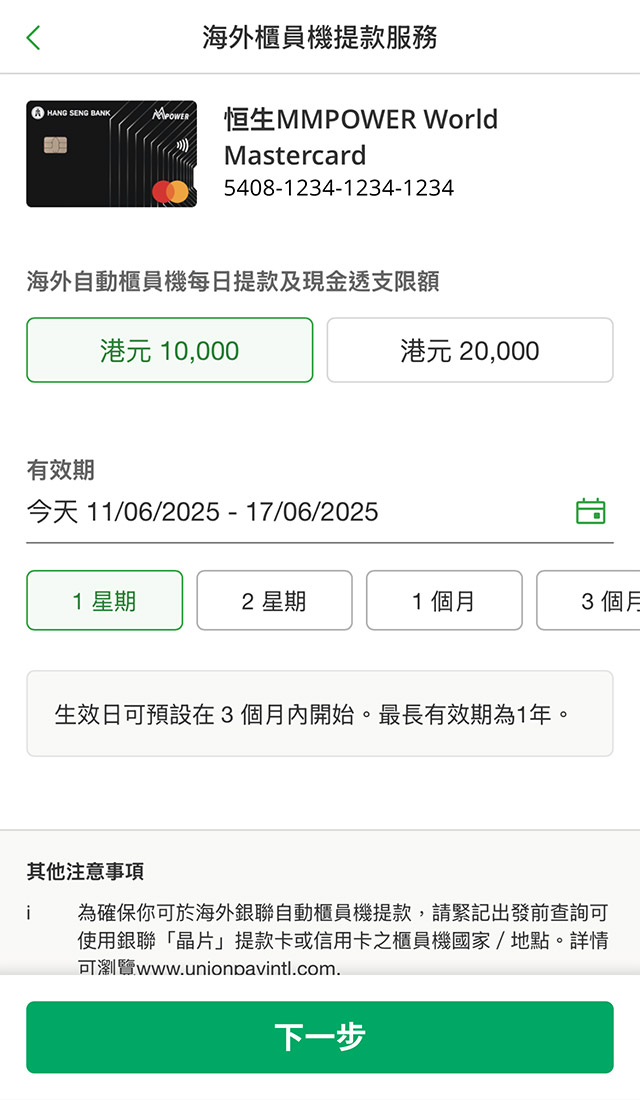Set the validity period to 1 個月
This screenshot has width=640, height=1100.
(444, 600)
